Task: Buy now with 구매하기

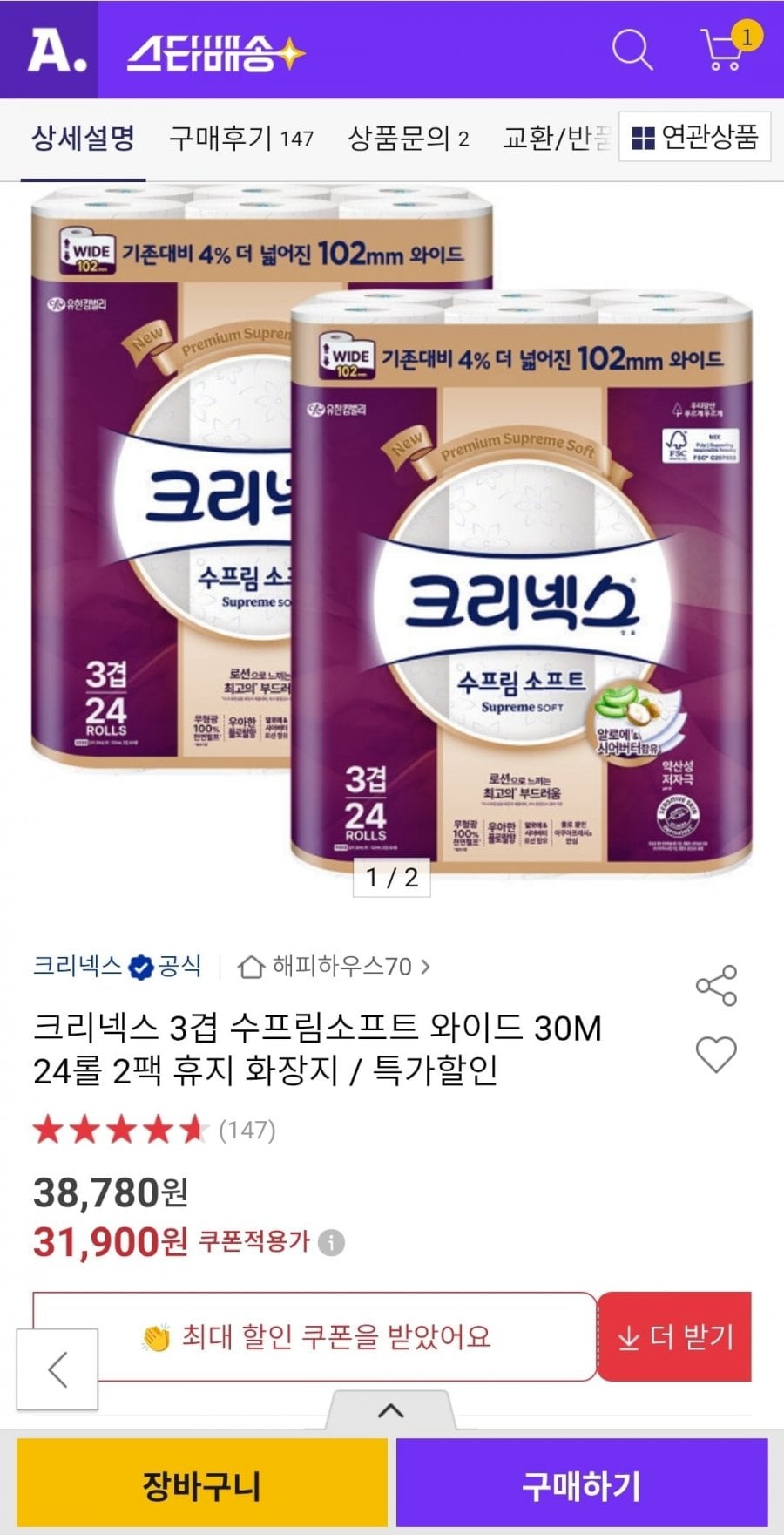Action: click(581, 1486)
